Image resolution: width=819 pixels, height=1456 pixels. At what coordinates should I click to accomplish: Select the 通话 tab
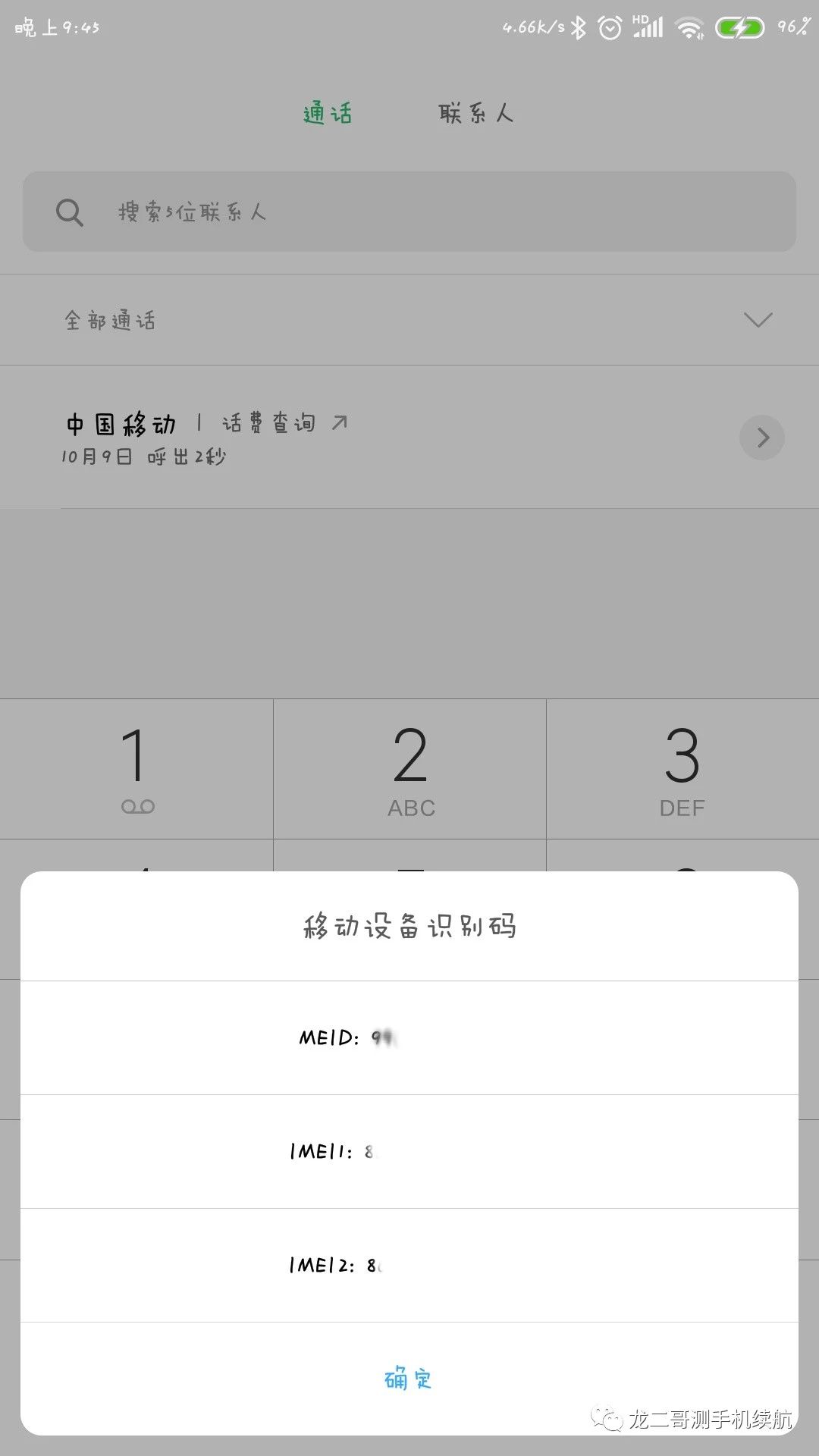(328, 112)
